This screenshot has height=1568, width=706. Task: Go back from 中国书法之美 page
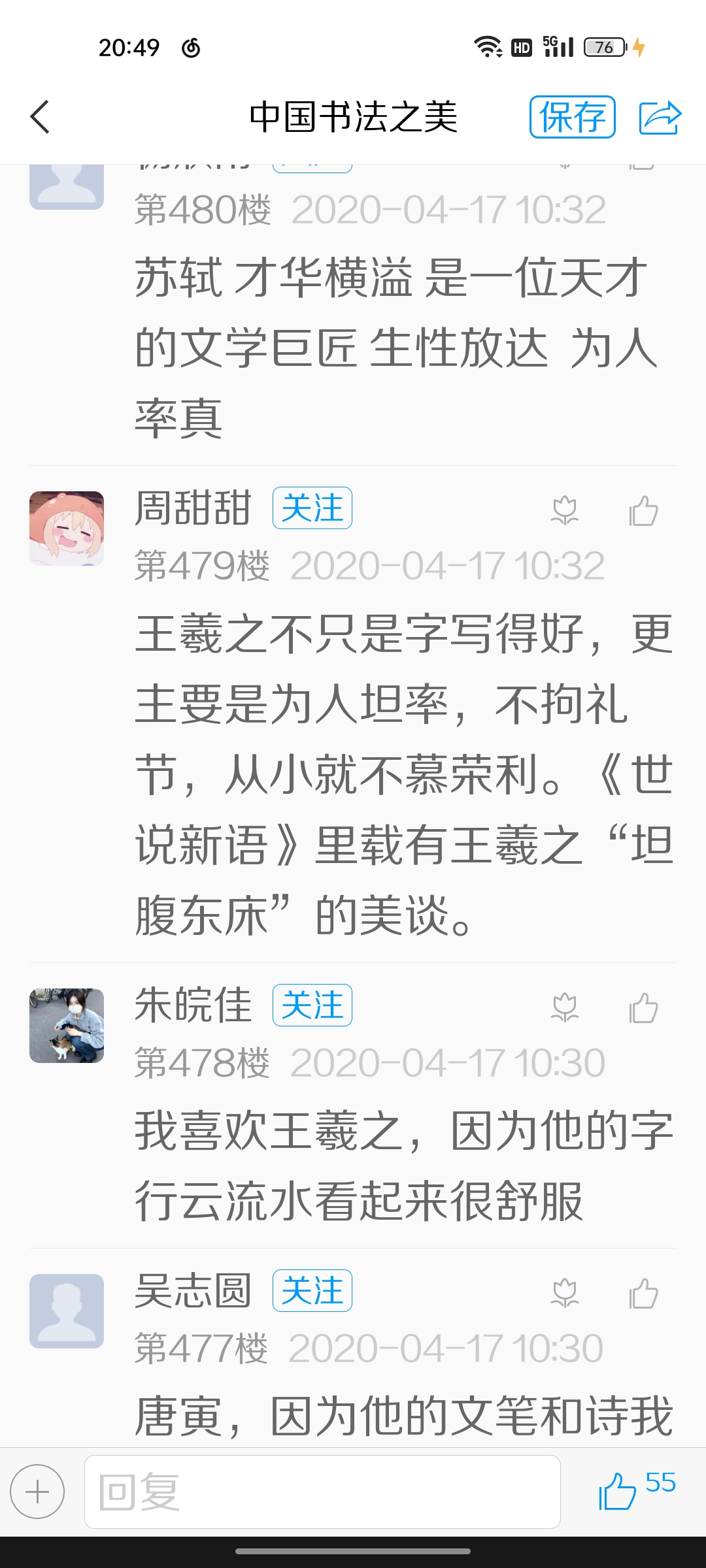[x=41, y=117]
